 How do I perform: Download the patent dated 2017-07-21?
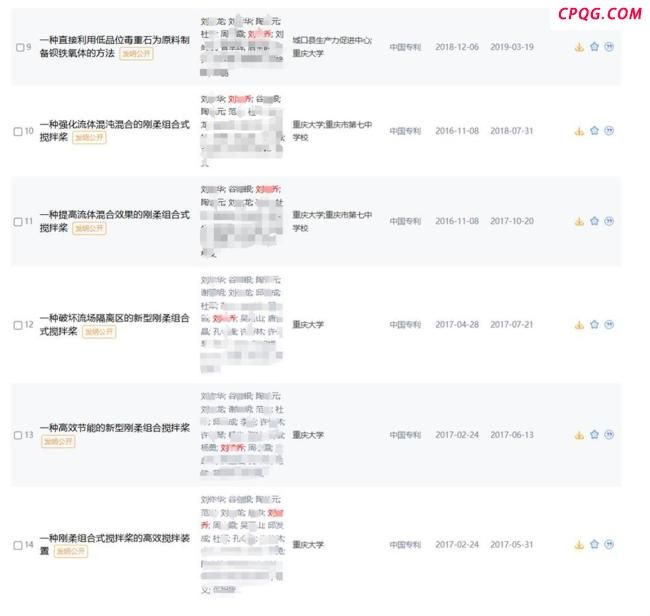pyautogui.click(x=579, y=325)
